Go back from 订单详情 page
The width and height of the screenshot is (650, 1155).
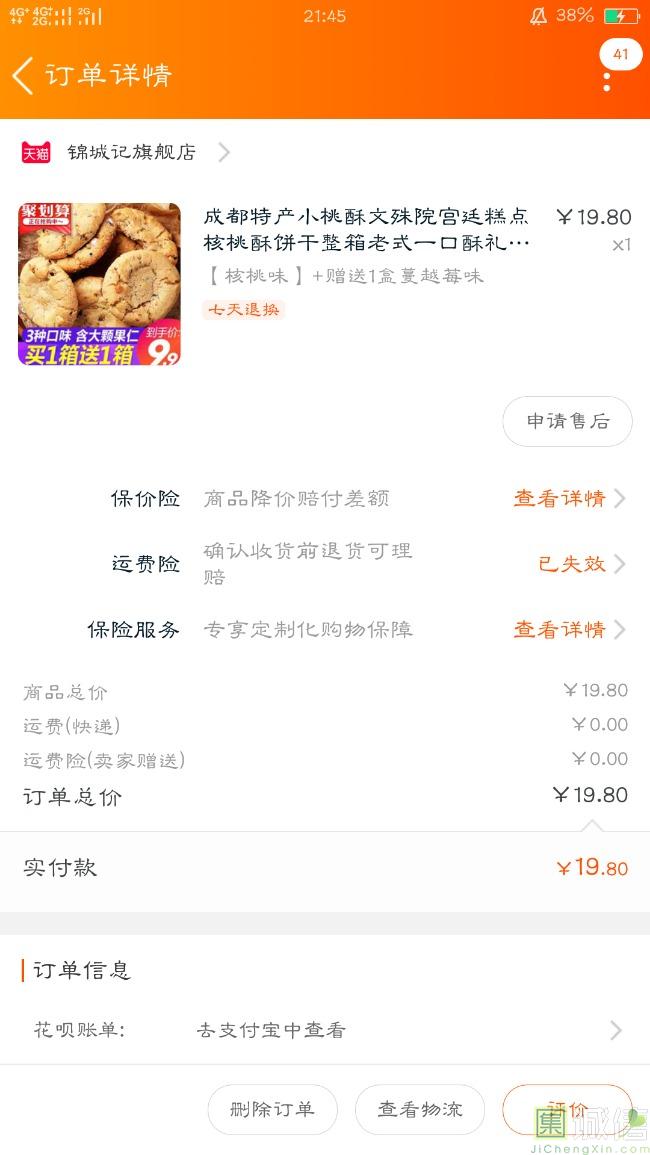pyautogui.click(x=24, y=75)
